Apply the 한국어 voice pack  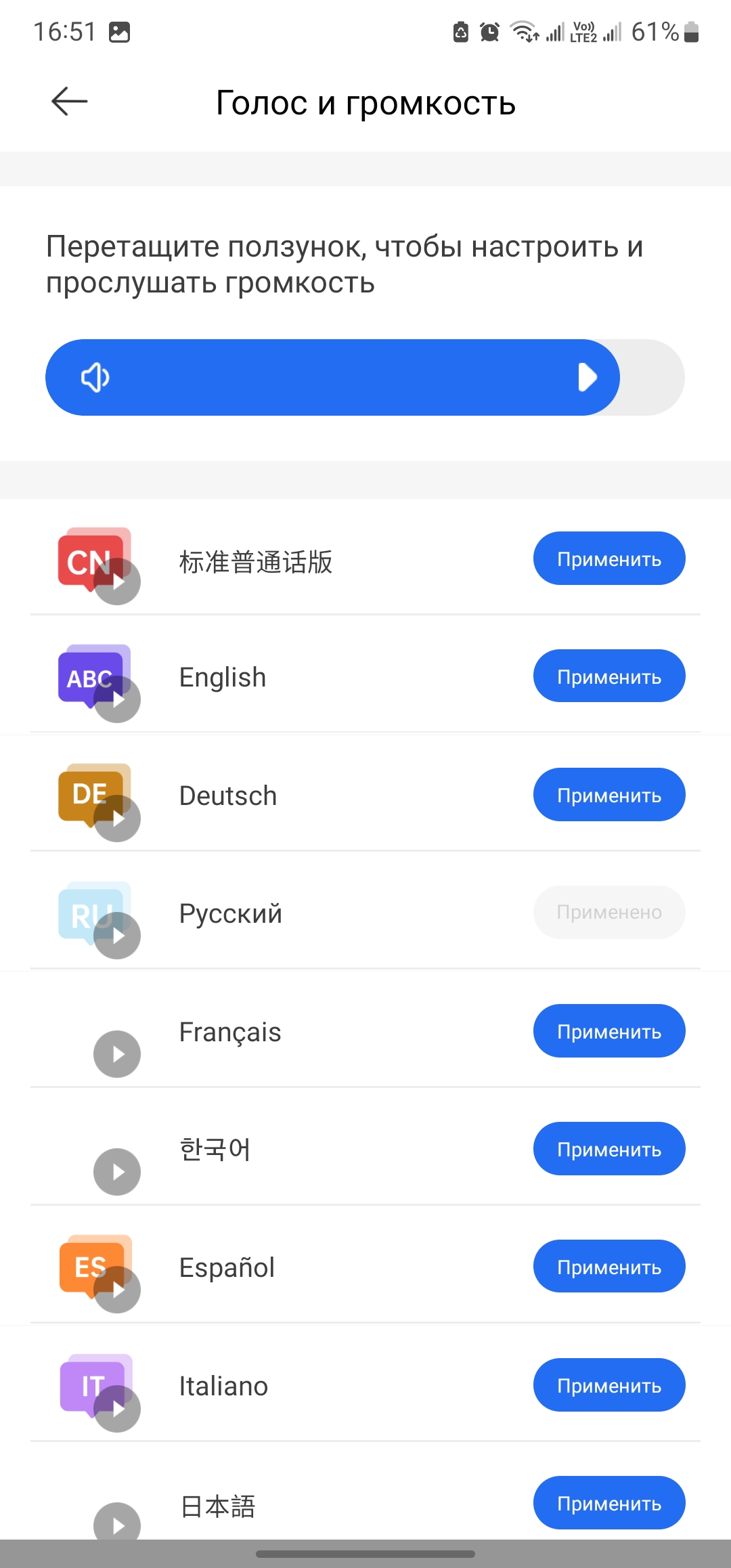point(608,1149)
